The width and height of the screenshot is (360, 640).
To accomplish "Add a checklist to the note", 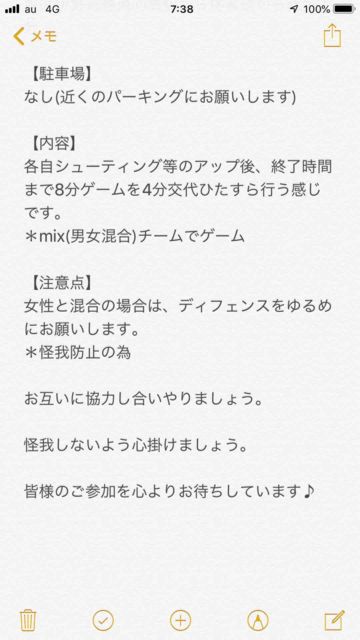I will [103, 621].
